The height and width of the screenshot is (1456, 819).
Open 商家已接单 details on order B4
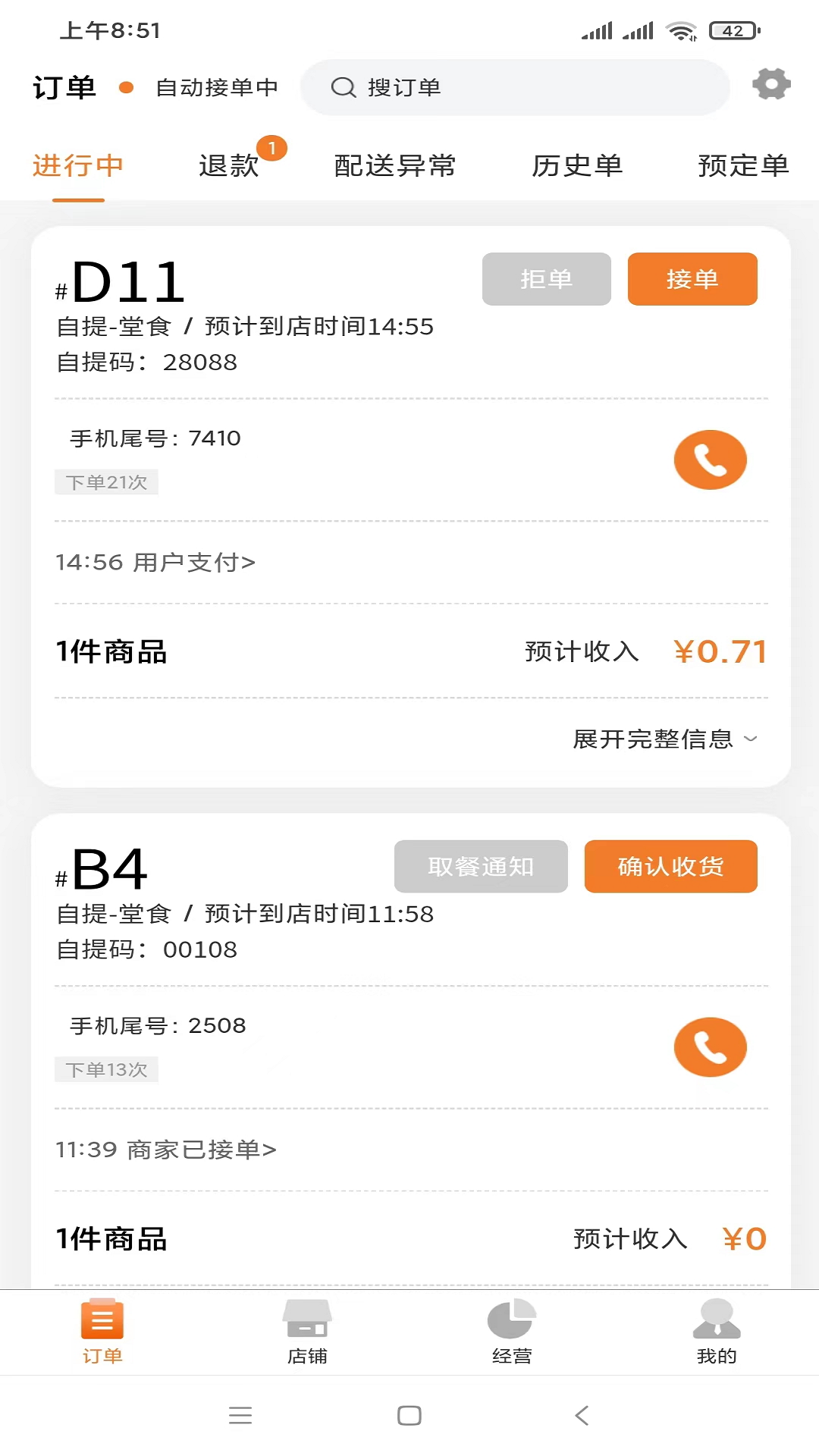point(165,1150)
